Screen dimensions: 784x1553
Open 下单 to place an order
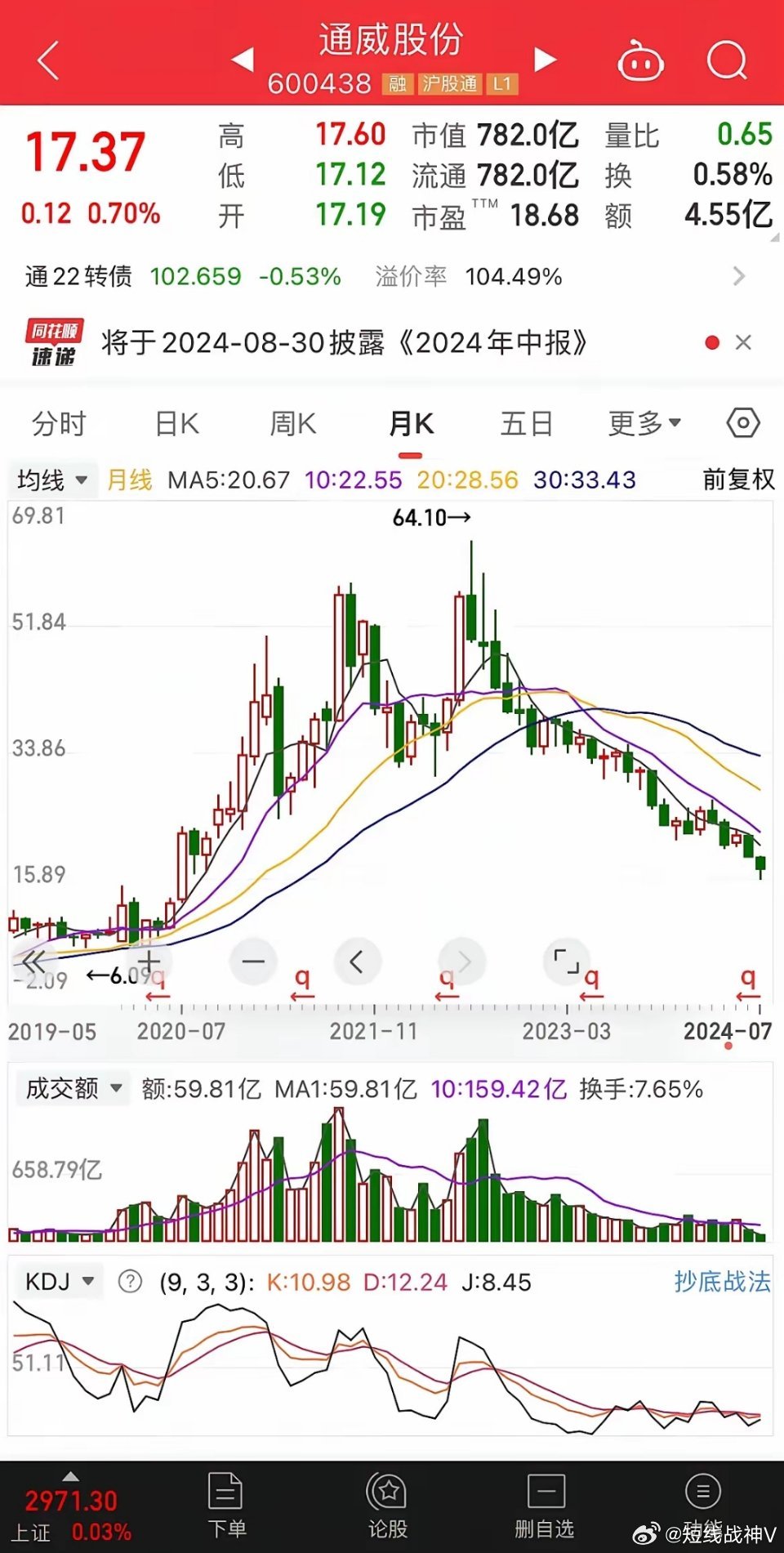coord(226,1506)
